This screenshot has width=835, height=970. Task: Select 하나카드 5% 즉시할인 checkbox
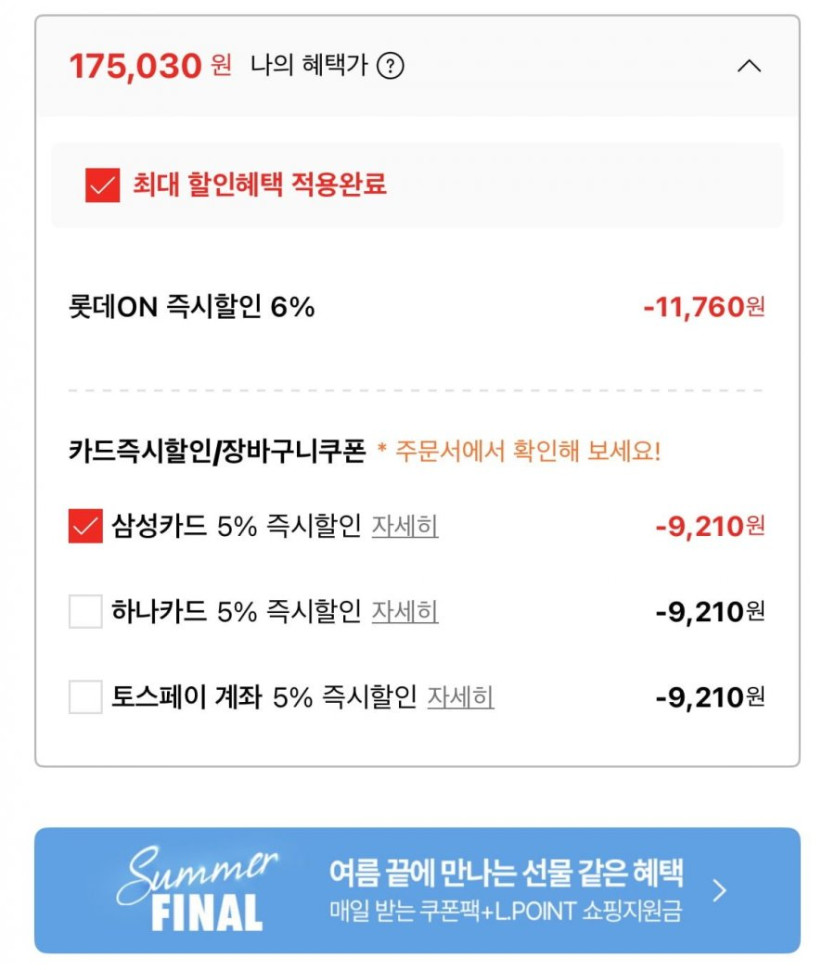(x=85, y=611)
